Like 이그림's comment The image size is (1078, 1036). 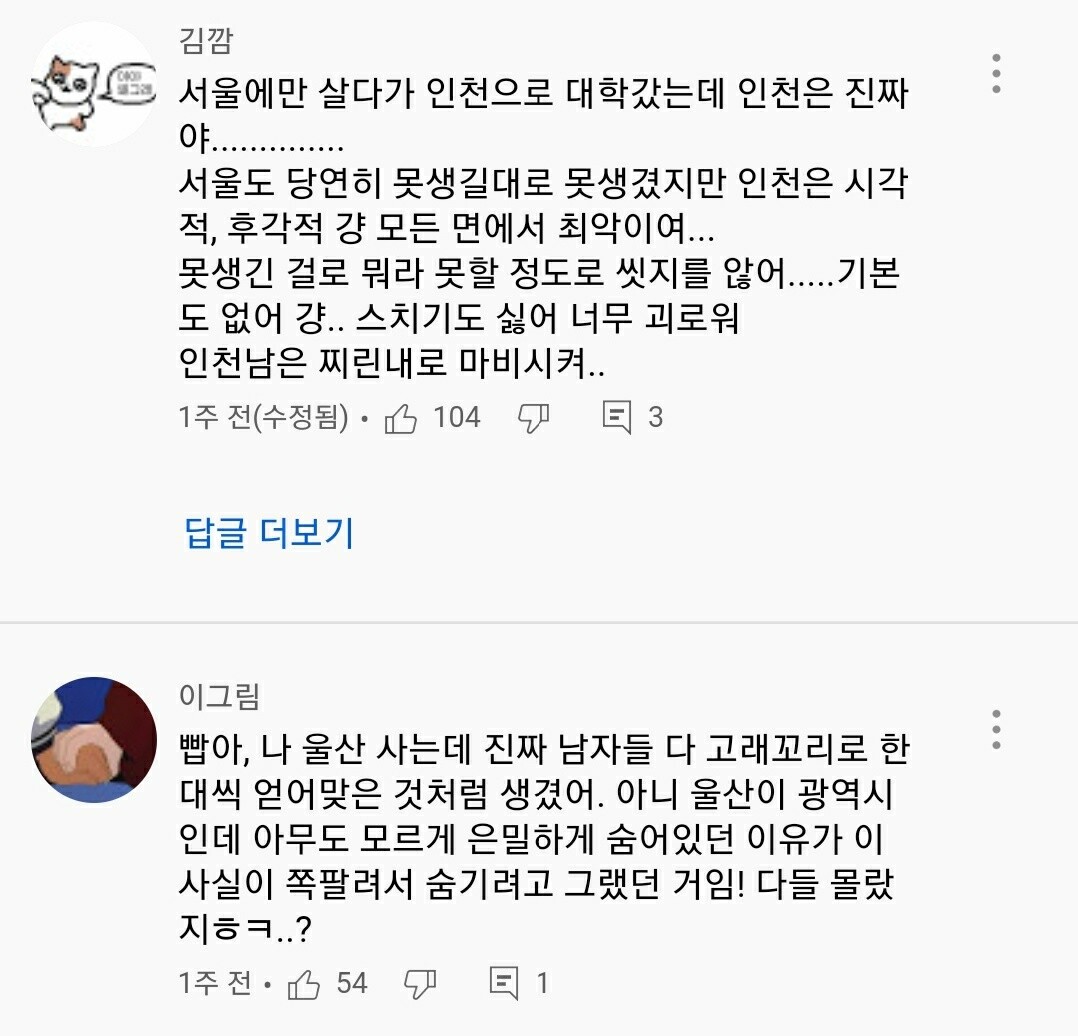[304, 984]
